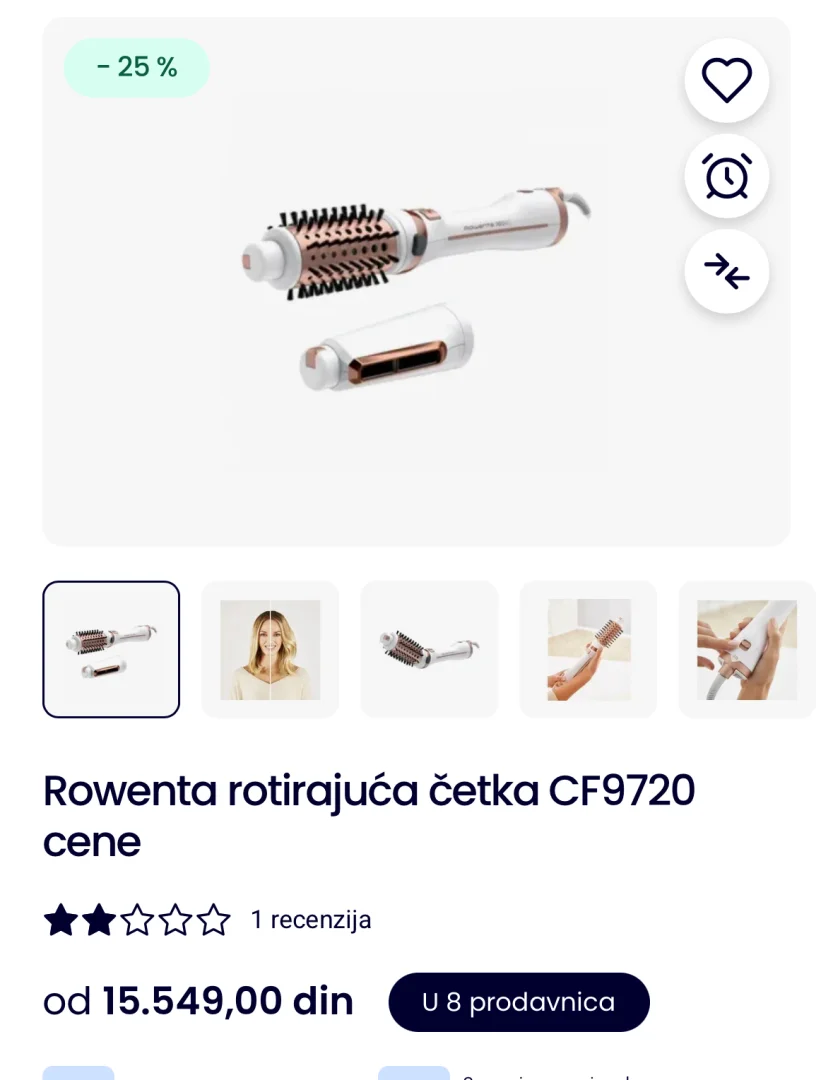Select the last attachment-swap thumbnail
The height and width of the screenshot is (1080, 833).
pos(747,648)
